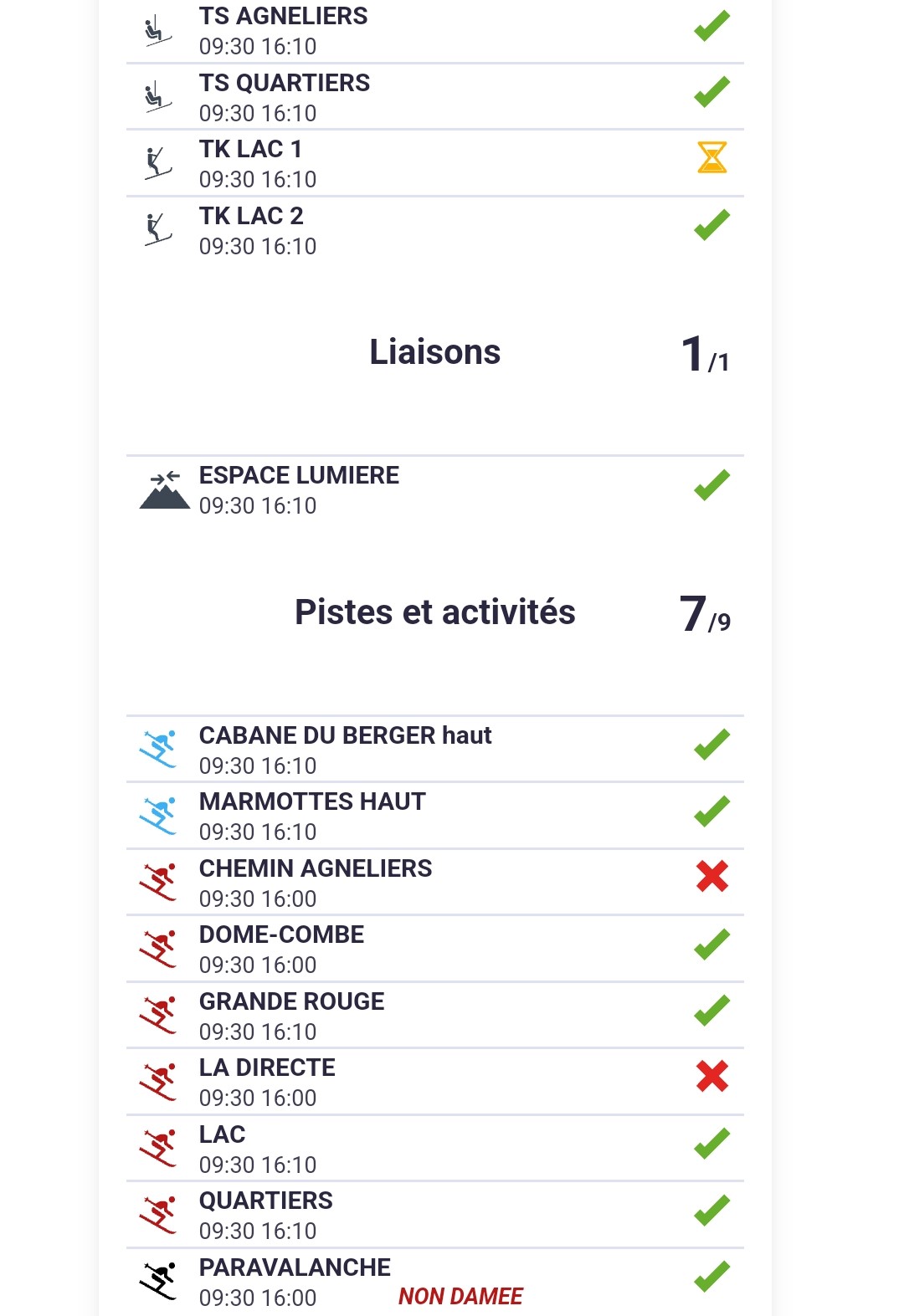Select the LA DIRECTE piste
The image size is (904, 1316).
pyautogui.click(x=434, y=1082)
